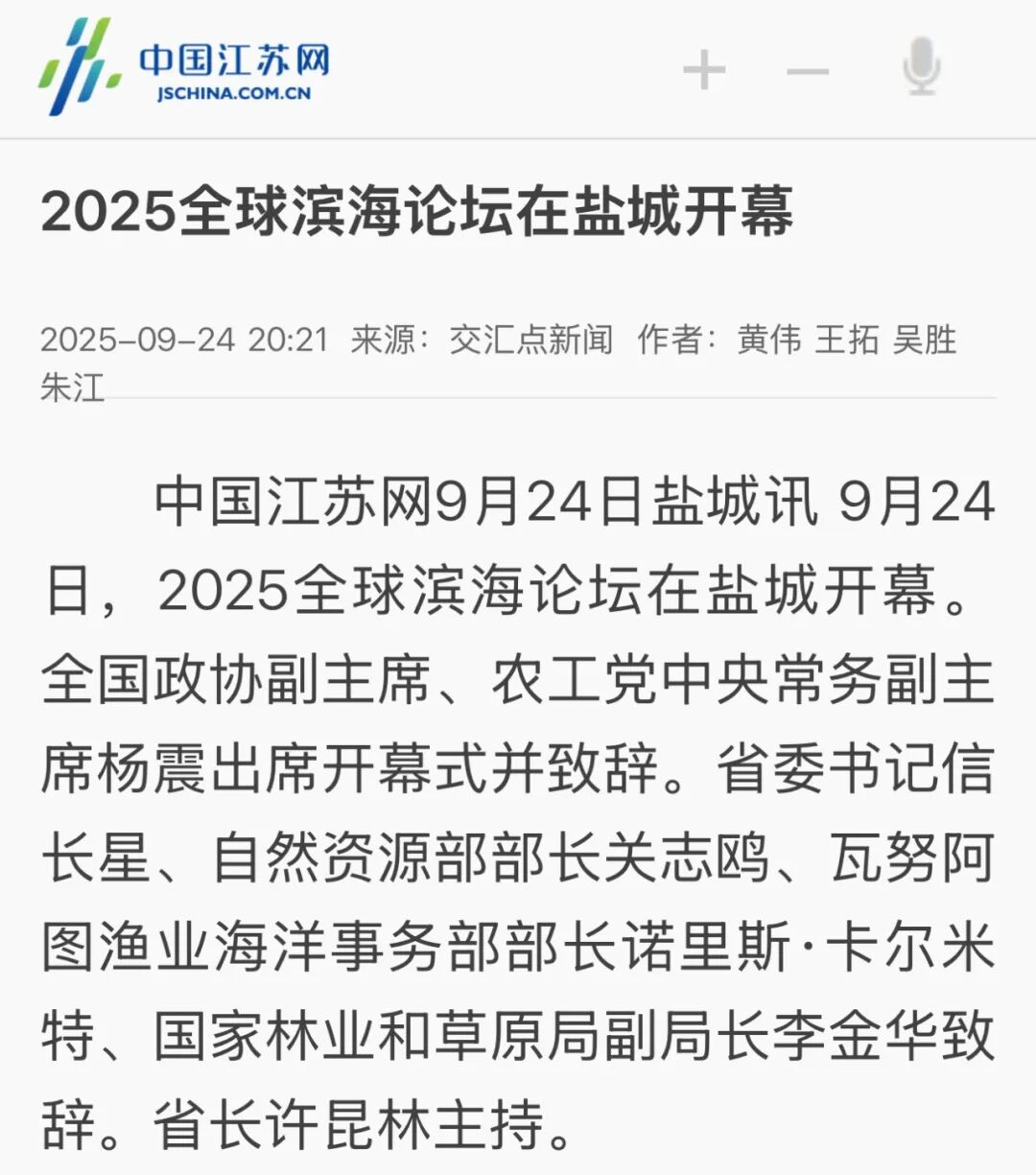The image size is (1036, 1175).
Task: Increase the article font size with plus
Action: (x=704, y=70)
